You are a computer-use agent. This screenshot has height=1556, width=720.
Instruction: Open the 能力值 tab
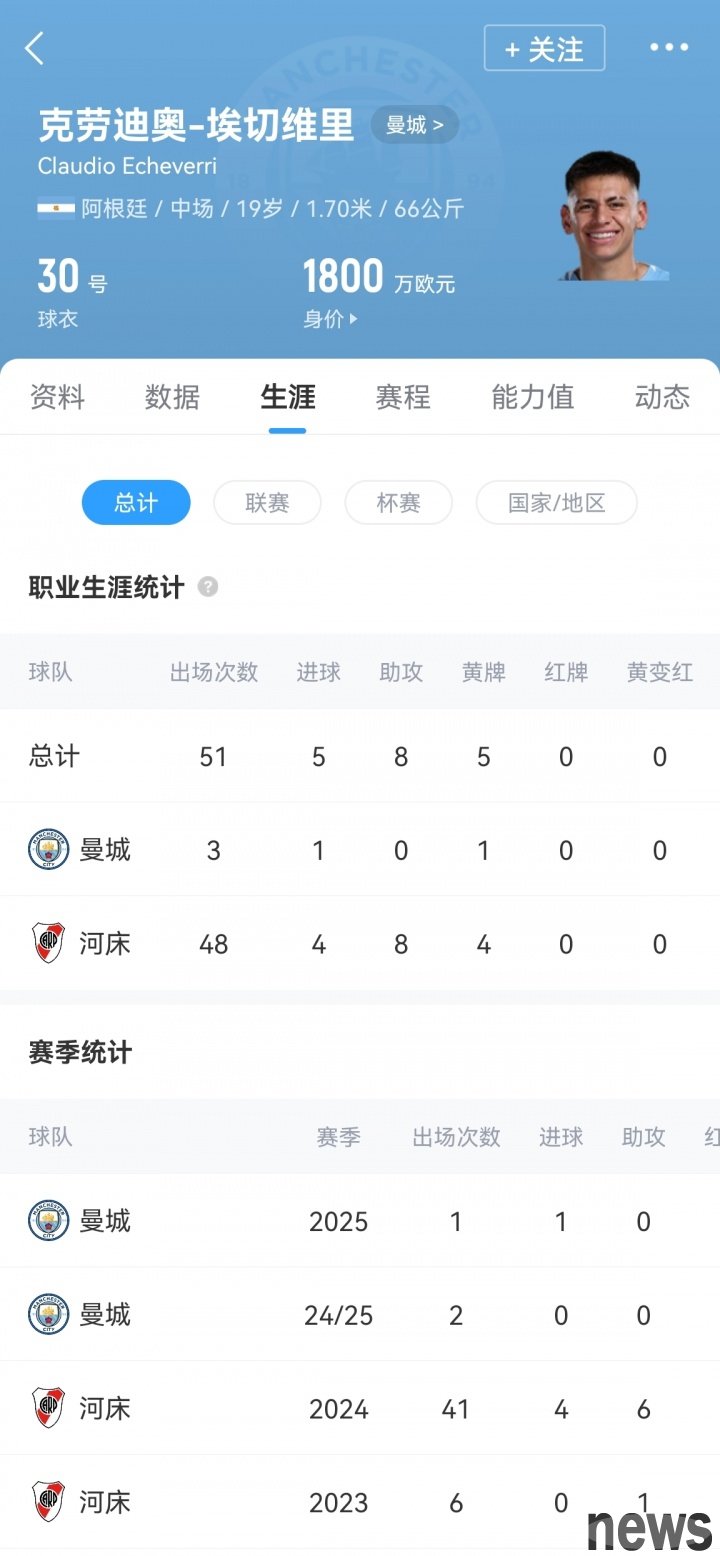[533, 397]
